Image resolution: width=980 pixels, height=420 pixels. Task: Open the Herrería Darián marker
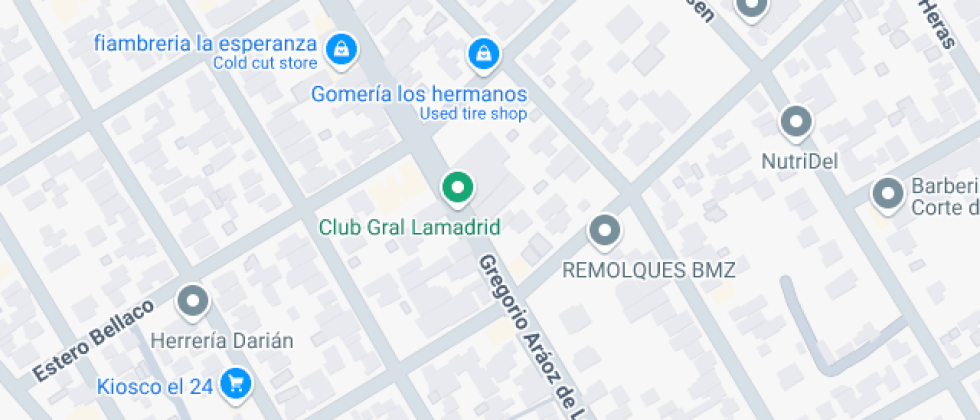pos(193,302)
